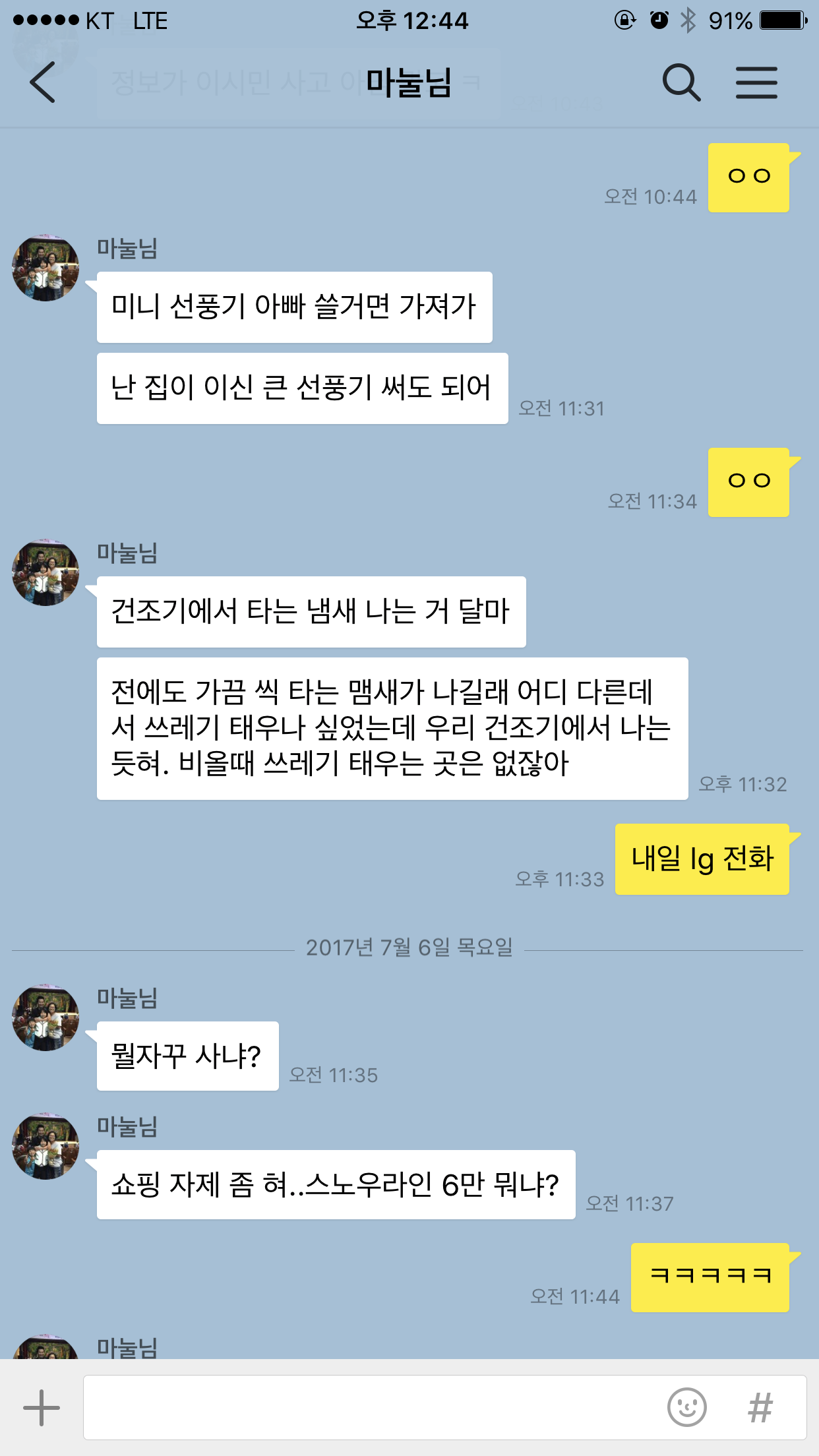Open the emoticon picker

[x=686, y=1407]
